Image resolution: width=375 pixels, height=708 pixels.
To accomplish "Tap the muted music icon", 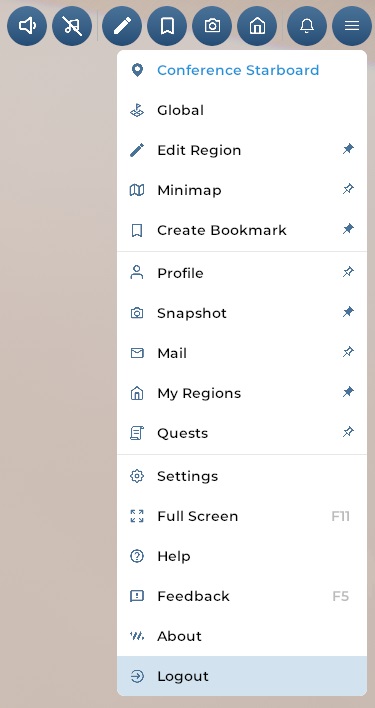I will [72, 26].
